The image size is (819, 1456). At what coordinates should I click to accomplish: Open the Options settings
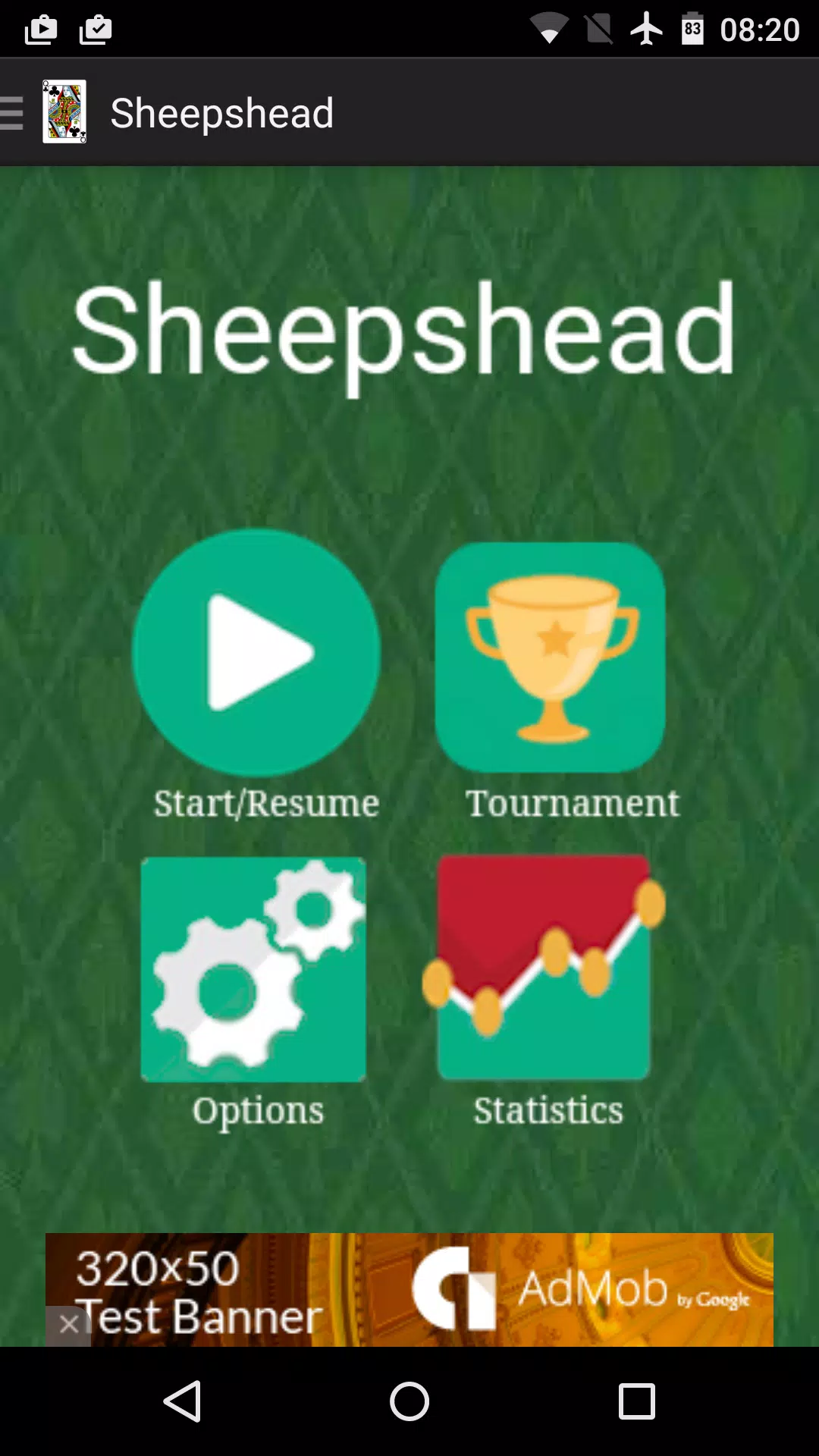point(253,969)
